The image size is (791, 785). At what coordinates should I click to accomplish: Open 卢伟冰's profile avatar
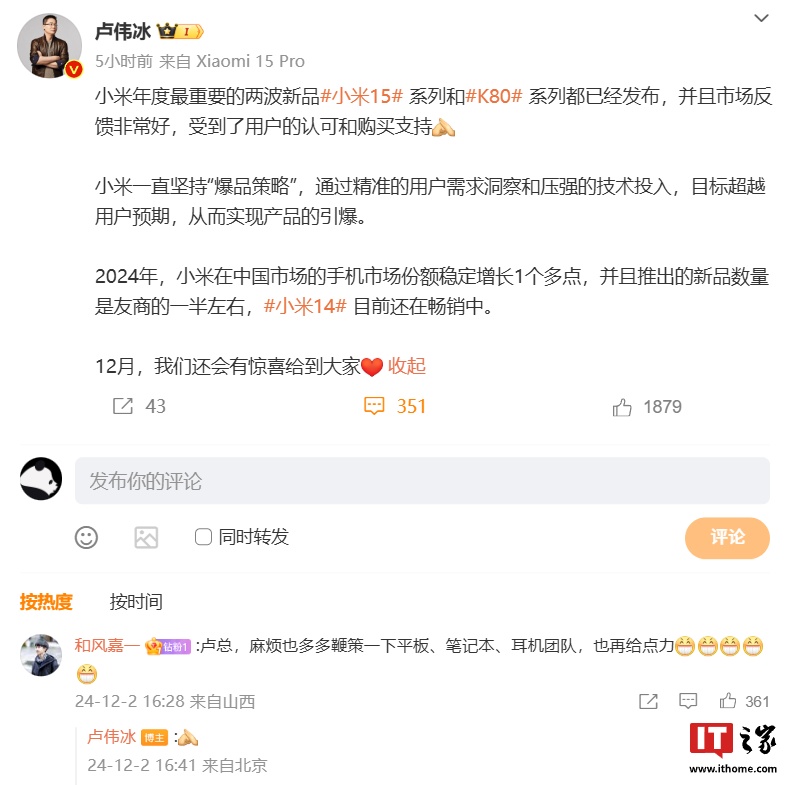50,45
